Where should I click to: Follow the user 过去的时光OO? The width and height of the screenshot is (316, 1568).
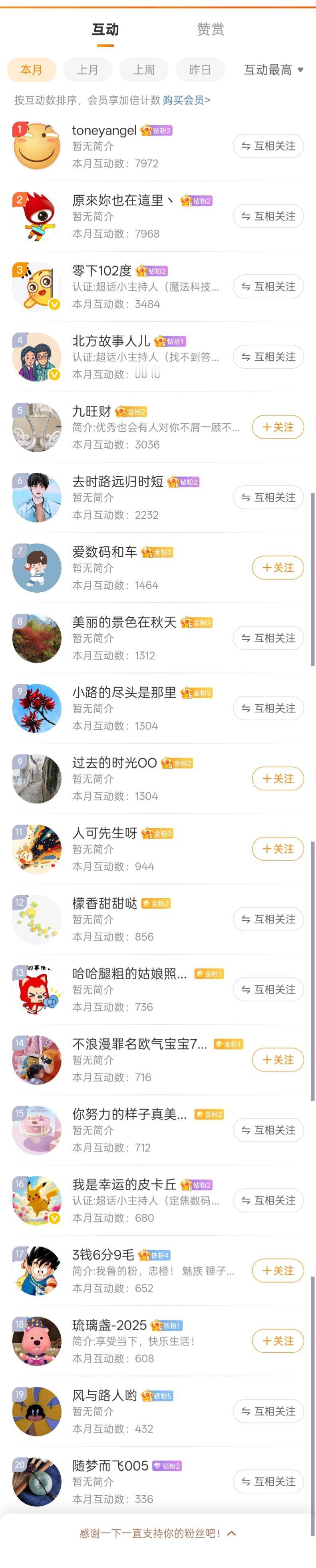coord(278,778)
